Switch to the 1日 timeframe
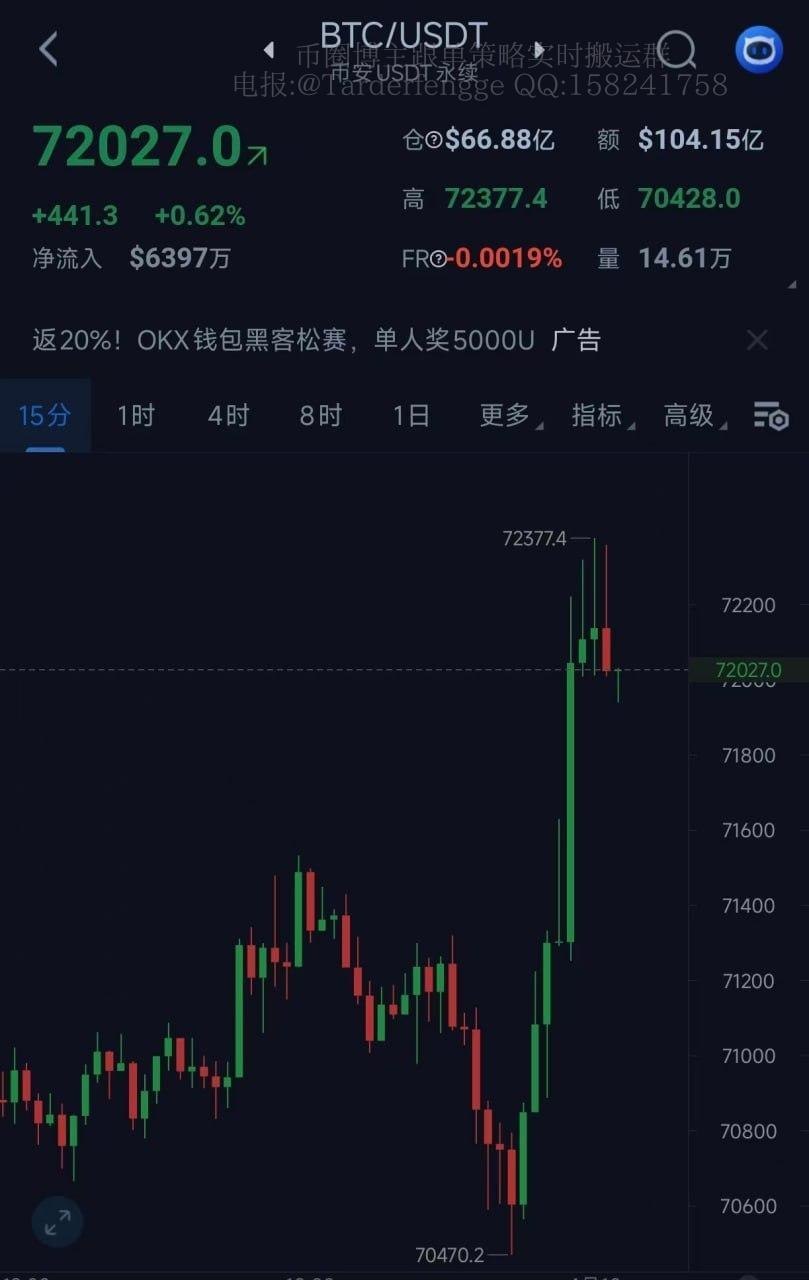 (x=411, y=415)
